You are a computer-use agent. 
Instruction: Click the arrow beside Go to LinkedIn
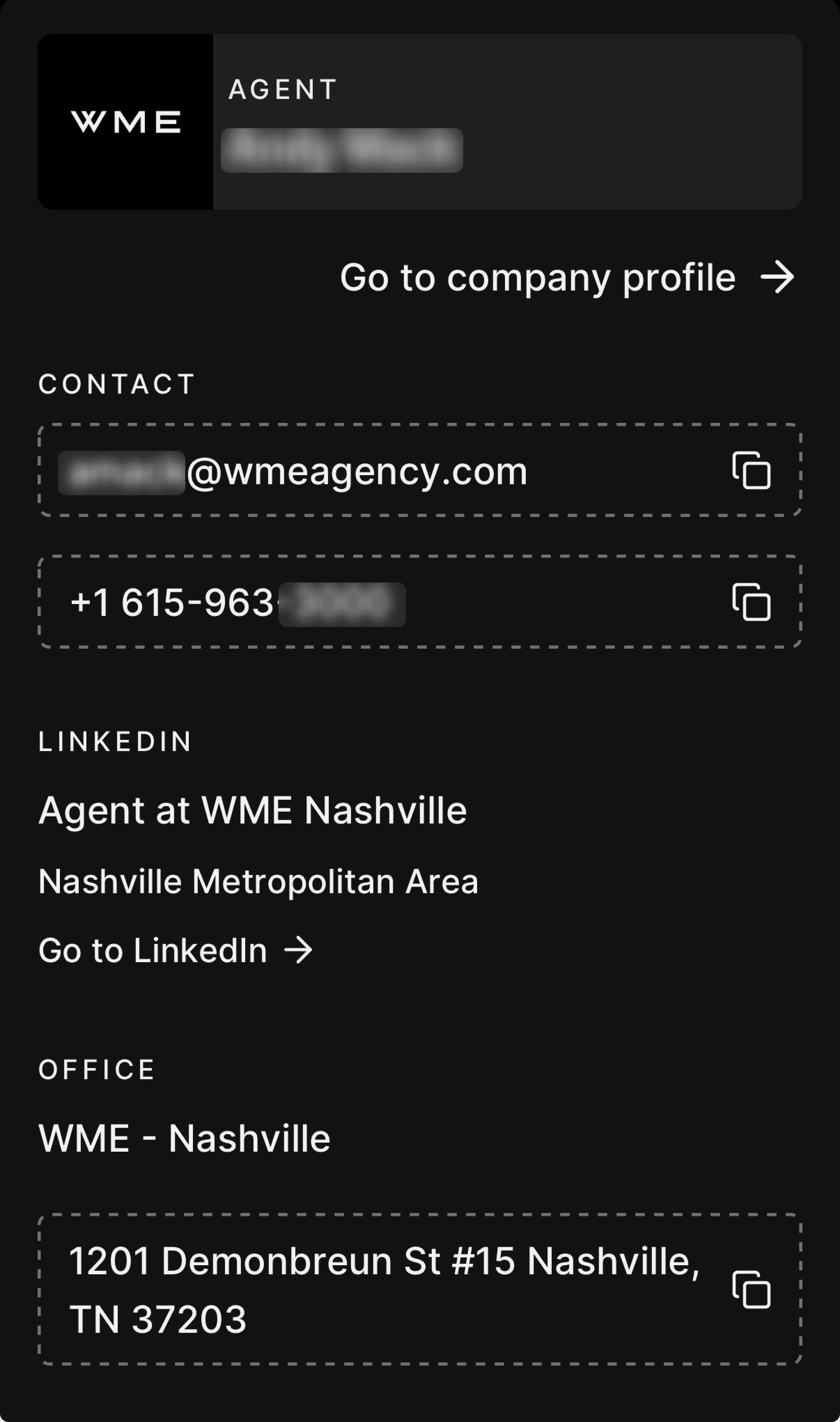[299, 950]
